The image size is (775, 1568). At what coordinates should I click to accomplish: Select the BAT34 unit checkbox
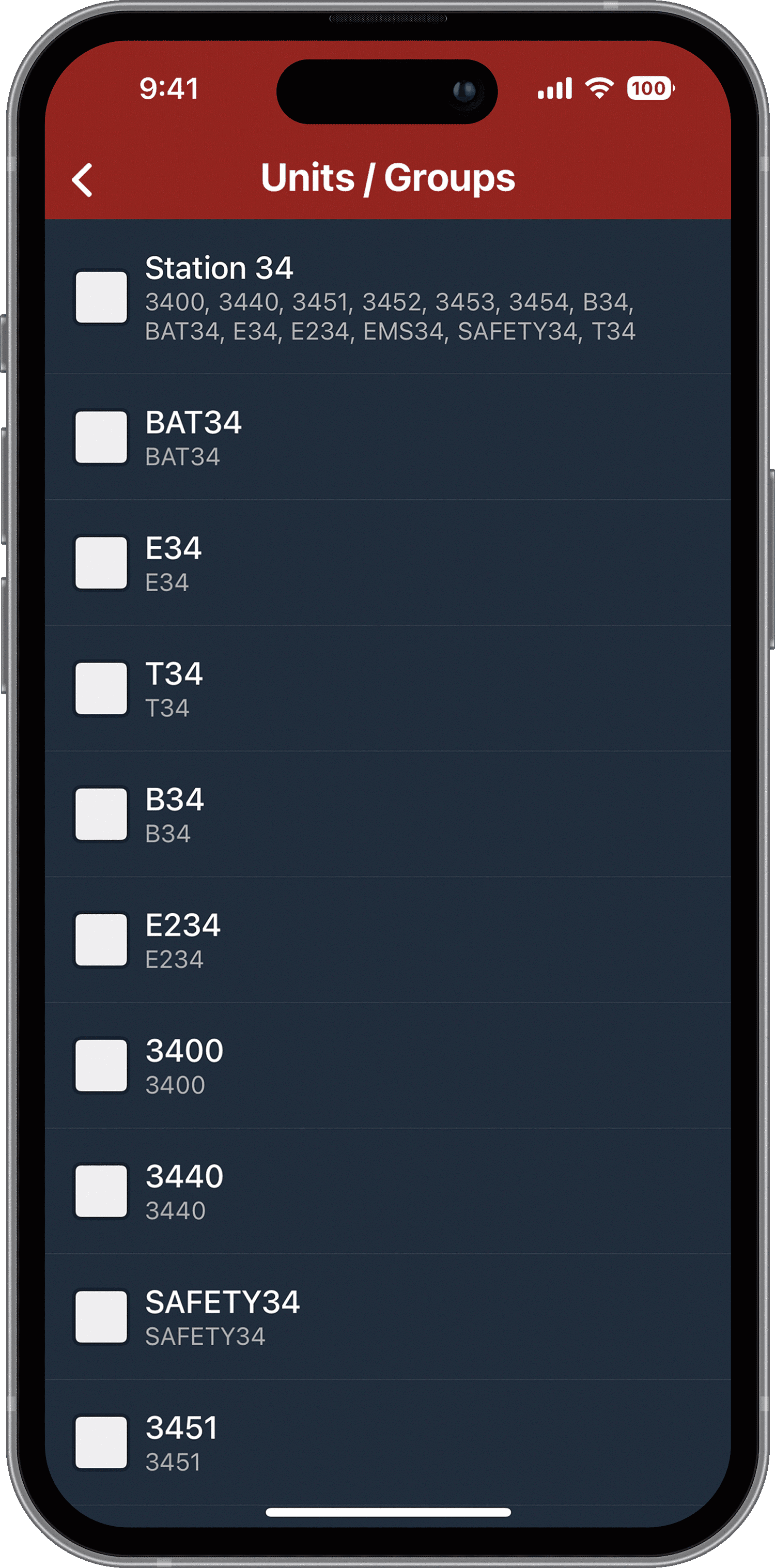pyautogui.click(x=101, y=437)
